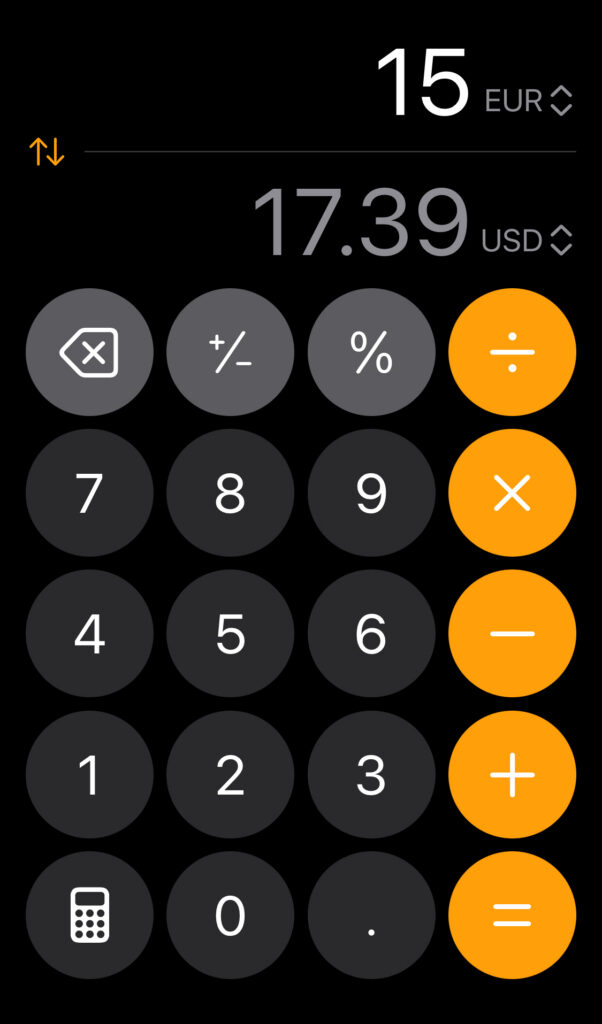Toggle the plus/minus sign
This screenshot has width=602, height=1024.
pos(230,352)
